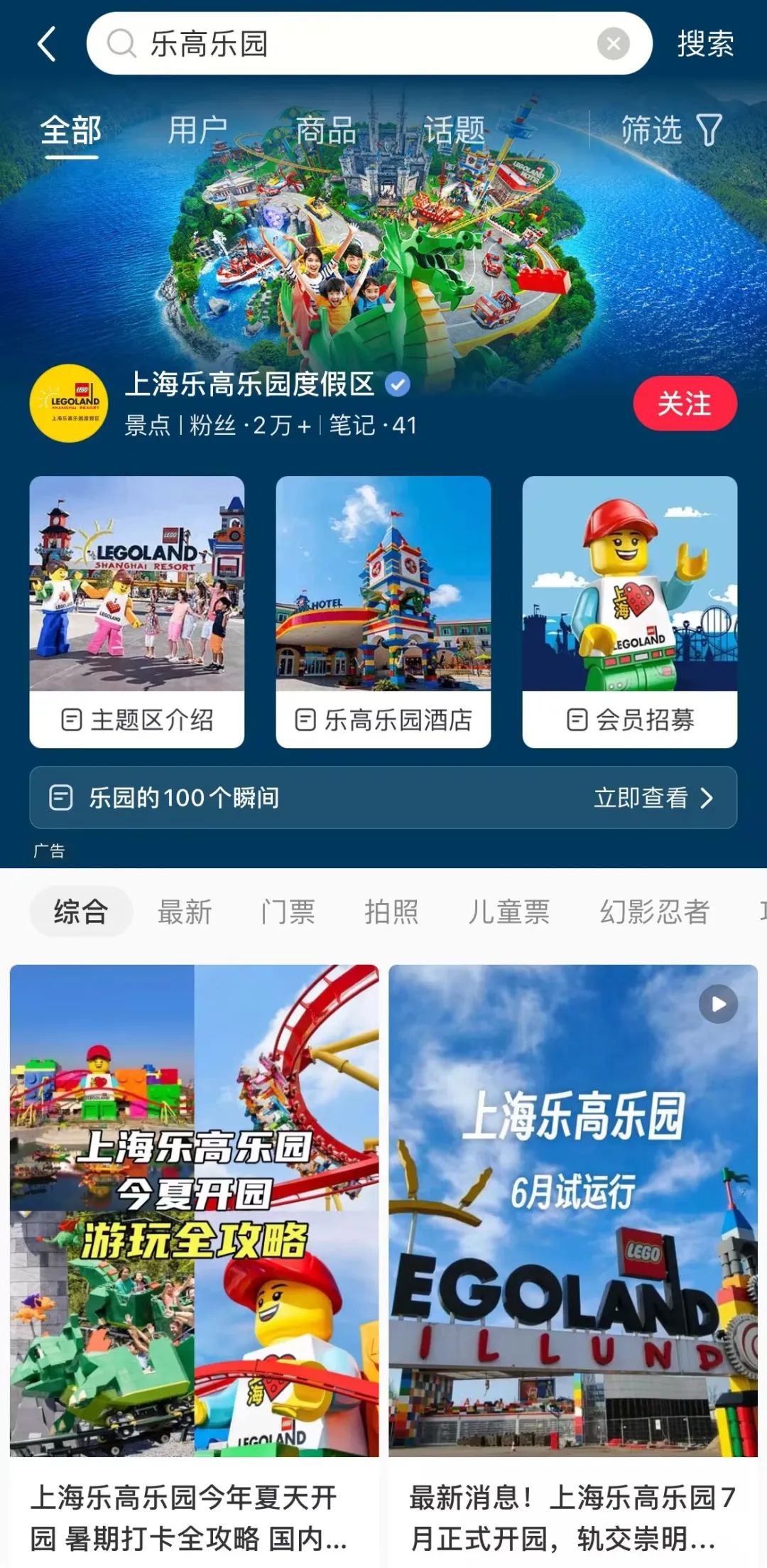Image resolution: width=767 pixels, height=1568 pixels.
Task: View 乐园的100个瞬间 via 立即查看
Action: click(x=653, y=798)
